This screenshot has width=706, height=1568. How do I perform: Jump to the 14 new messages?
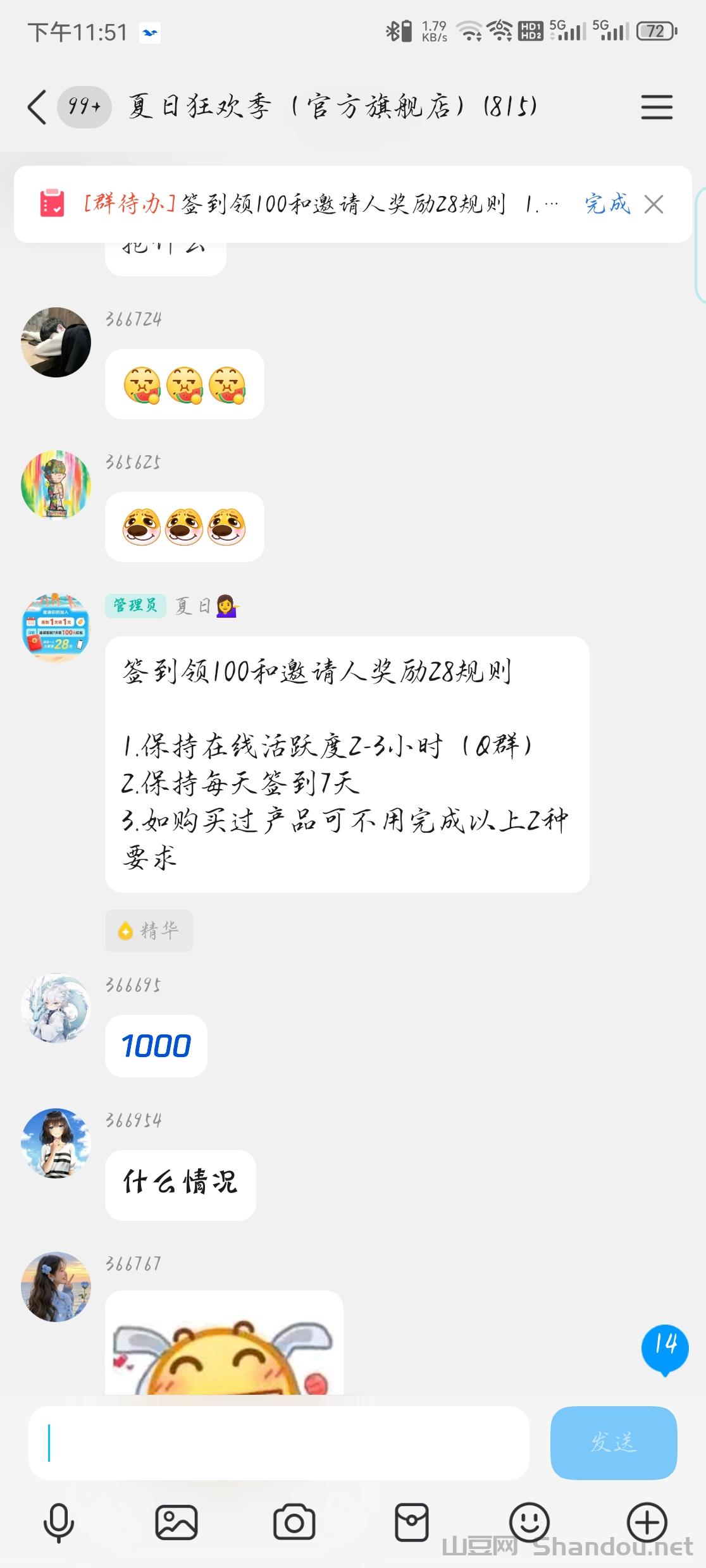pyautogui.click(x=664, y=1348)
